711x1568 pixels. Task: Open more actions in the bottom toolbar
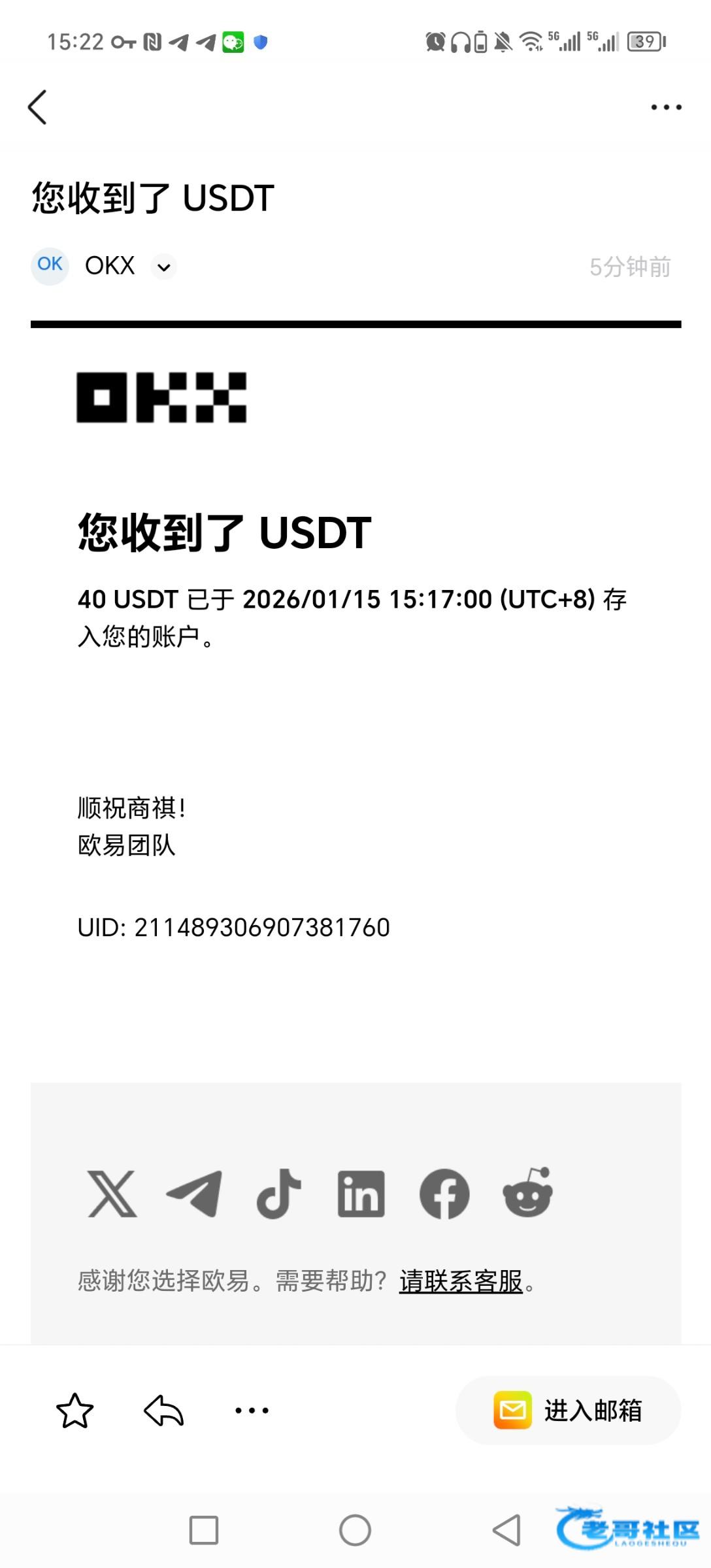pyautogui.click(x=252, y=1411)
